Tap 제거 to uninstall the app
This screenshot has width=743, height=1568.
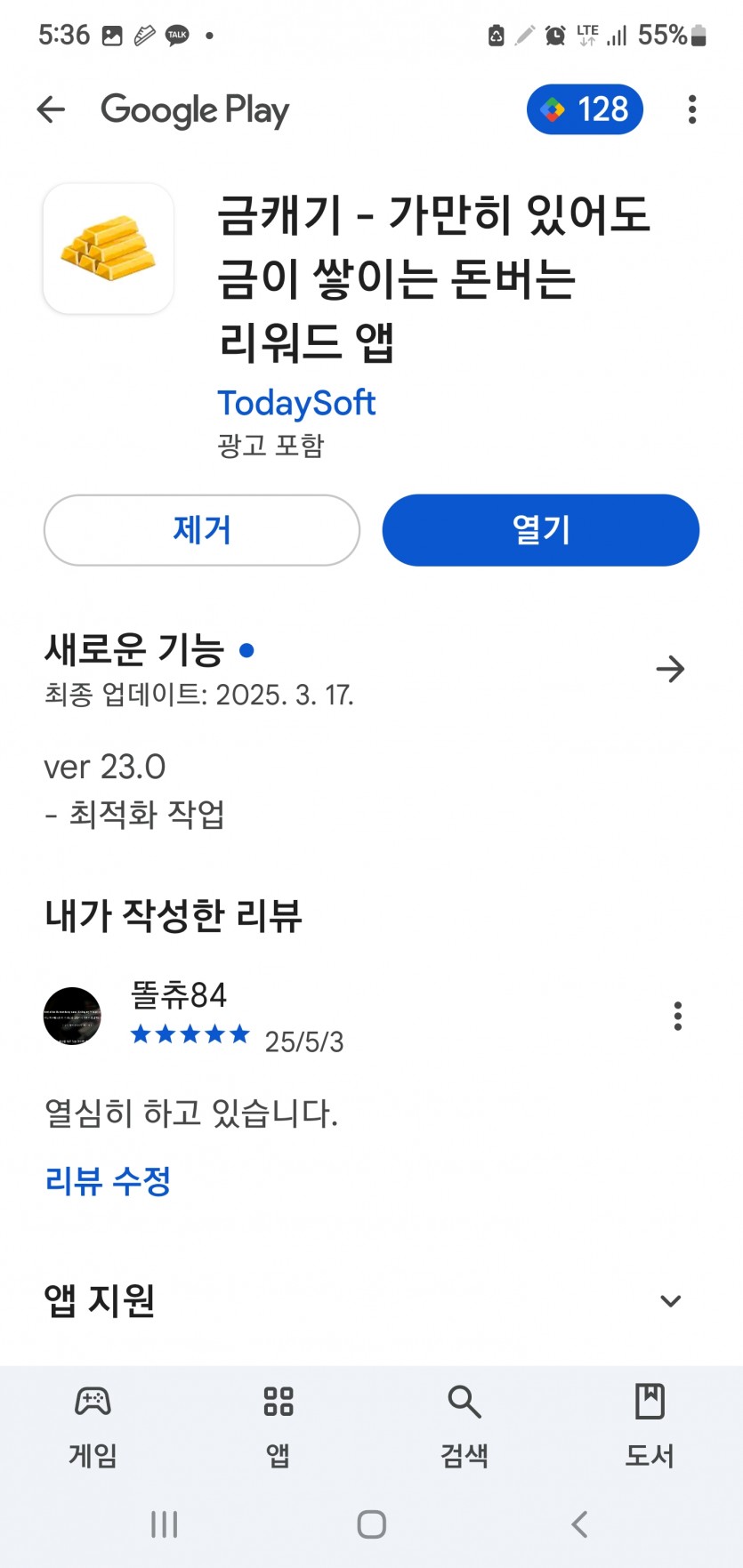point(202,530)
